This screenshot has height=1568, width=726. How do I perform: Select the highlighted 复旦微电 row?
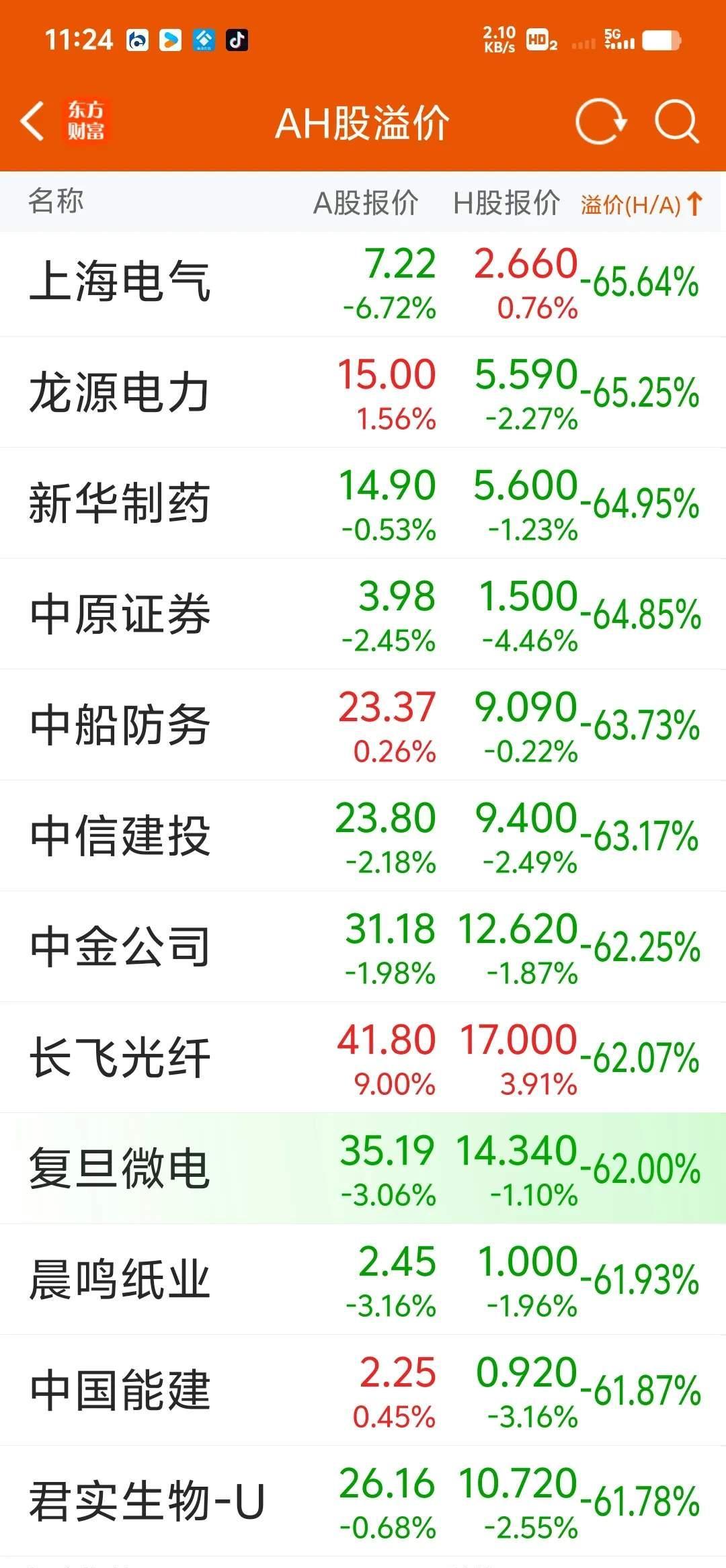coord(363,1169)
